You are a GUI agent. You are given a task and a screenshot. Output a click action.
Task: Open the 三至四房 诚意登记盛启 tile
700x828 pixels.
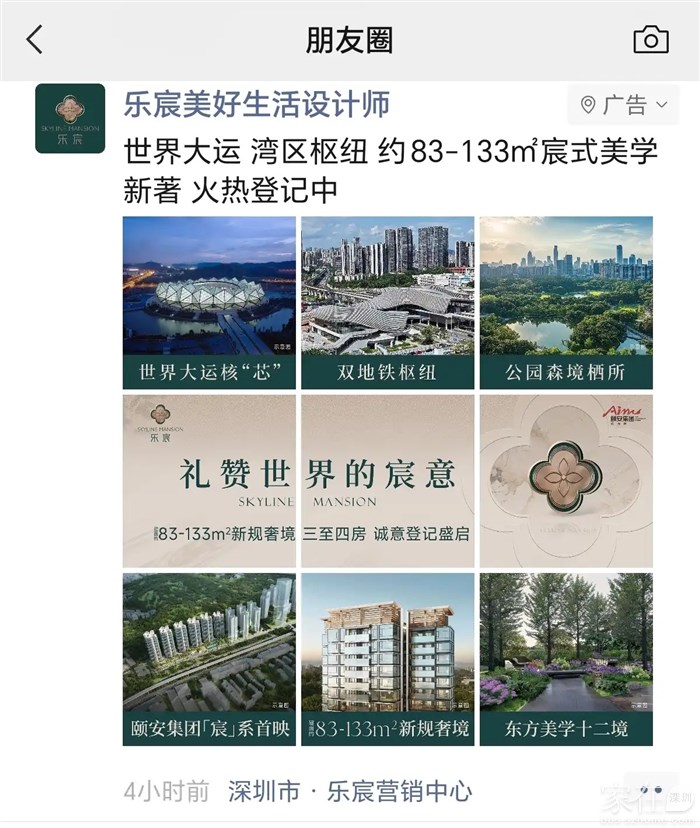(x=387, y=481)
